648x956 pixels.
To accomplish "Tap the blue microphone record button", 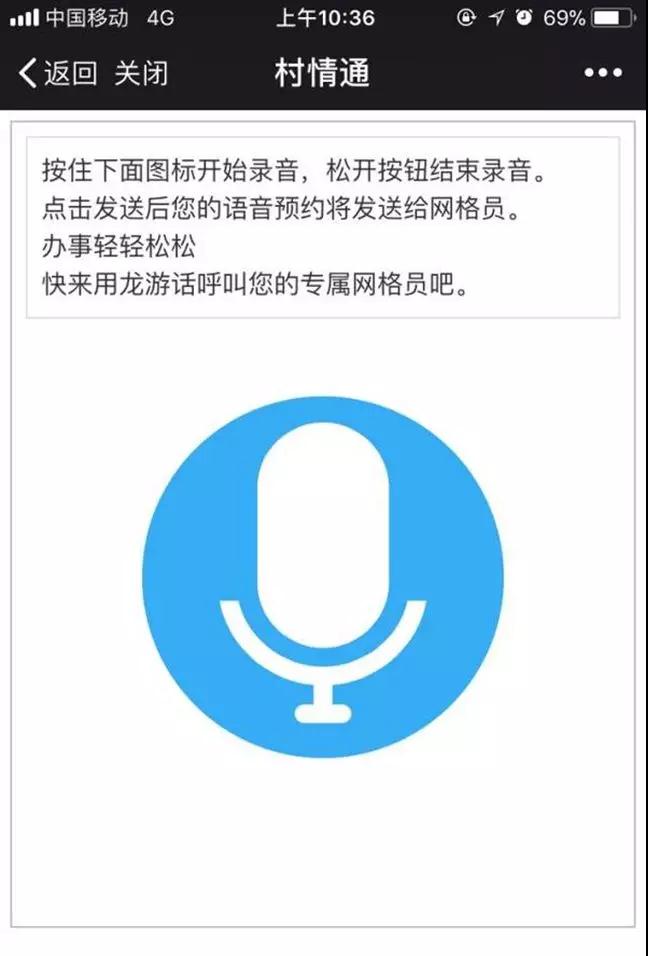I will 323,577.
